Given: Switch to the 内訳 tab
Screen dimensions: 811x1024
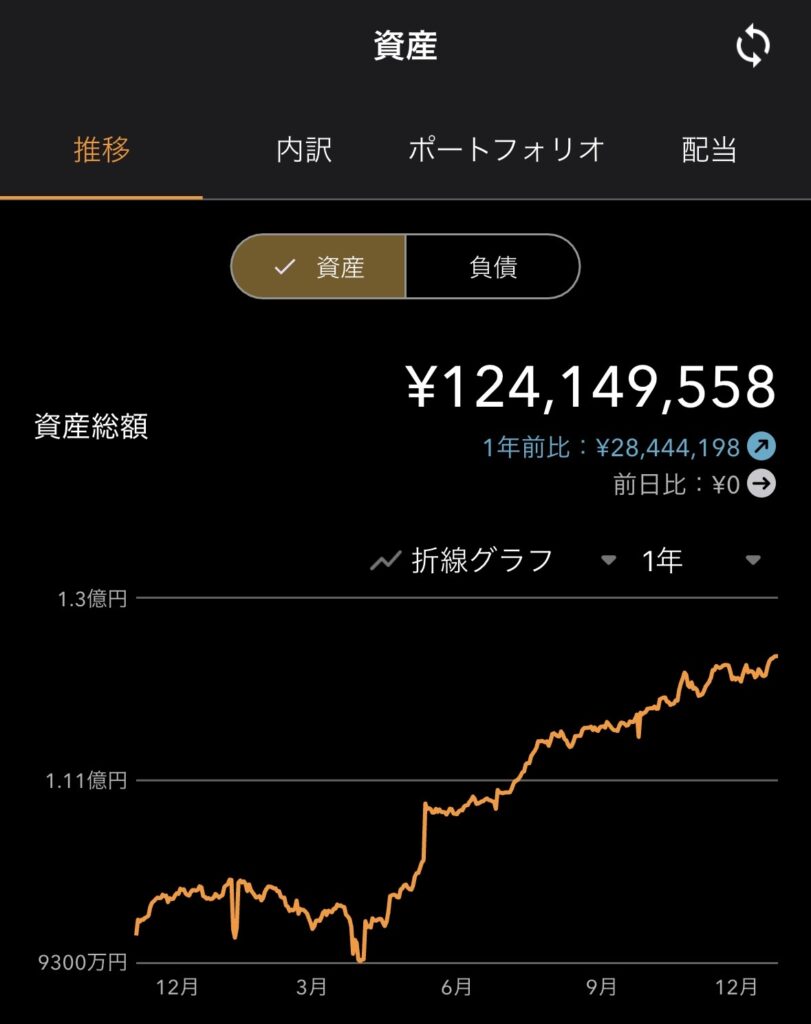Looking at the screenshot, I should (304, 151).
